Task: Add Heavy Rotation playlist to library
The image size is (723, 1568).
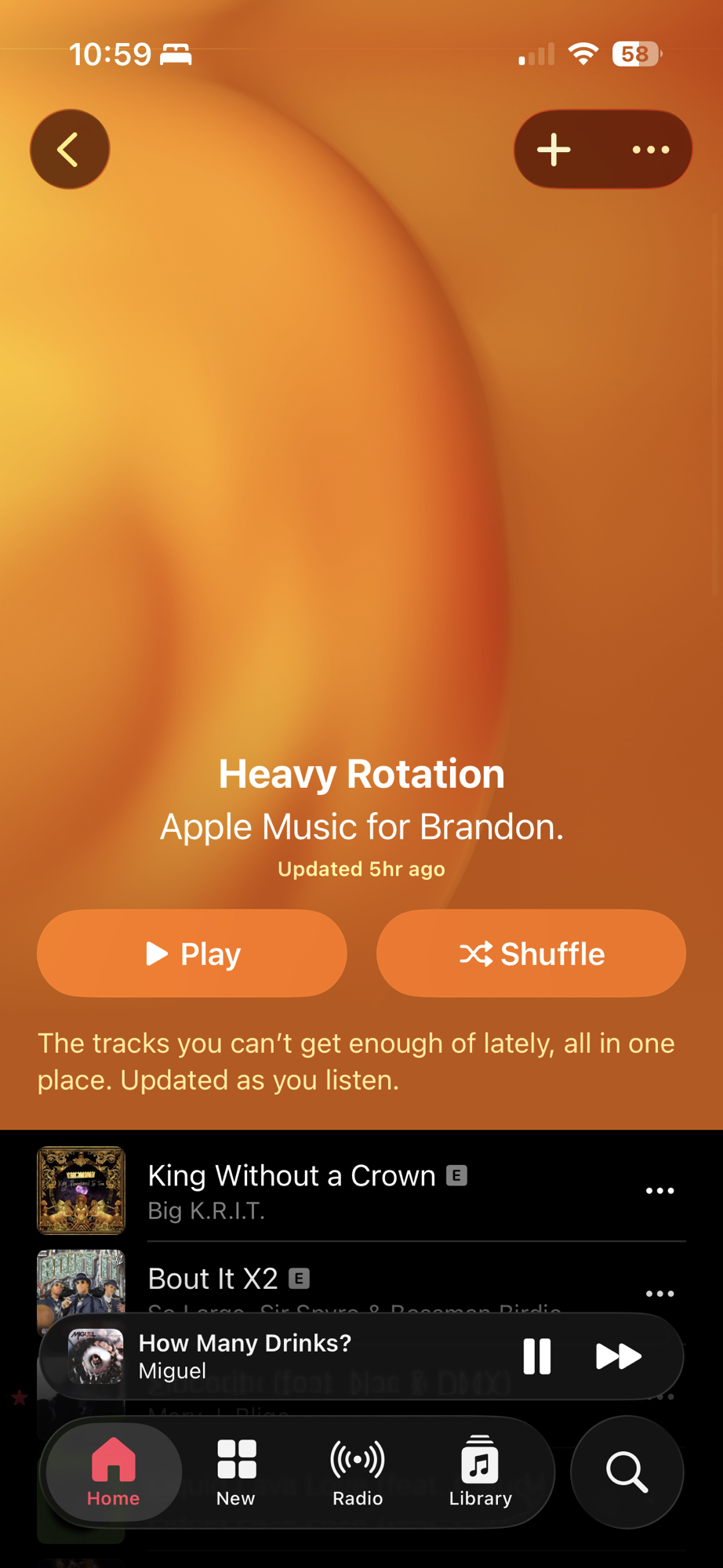Action: [554, 149]
